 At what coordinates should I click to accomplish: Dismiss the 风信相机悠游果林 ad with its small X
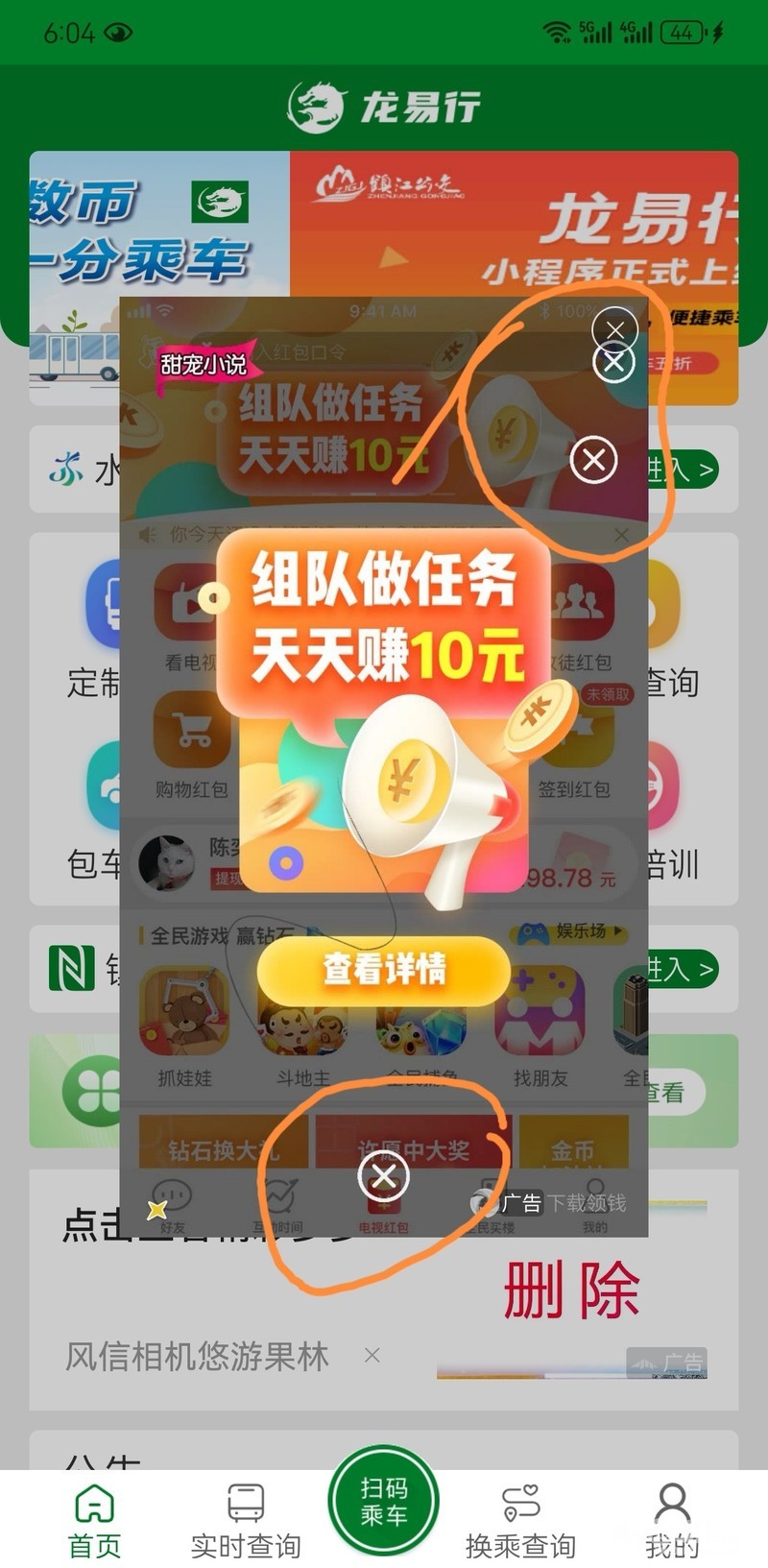coord(372,1355)
